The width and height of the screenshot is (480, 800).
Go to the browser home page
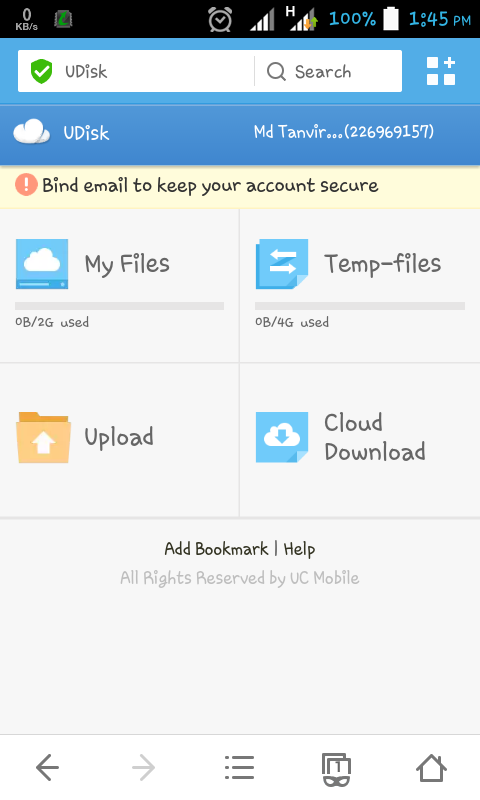tap(432, 768)
